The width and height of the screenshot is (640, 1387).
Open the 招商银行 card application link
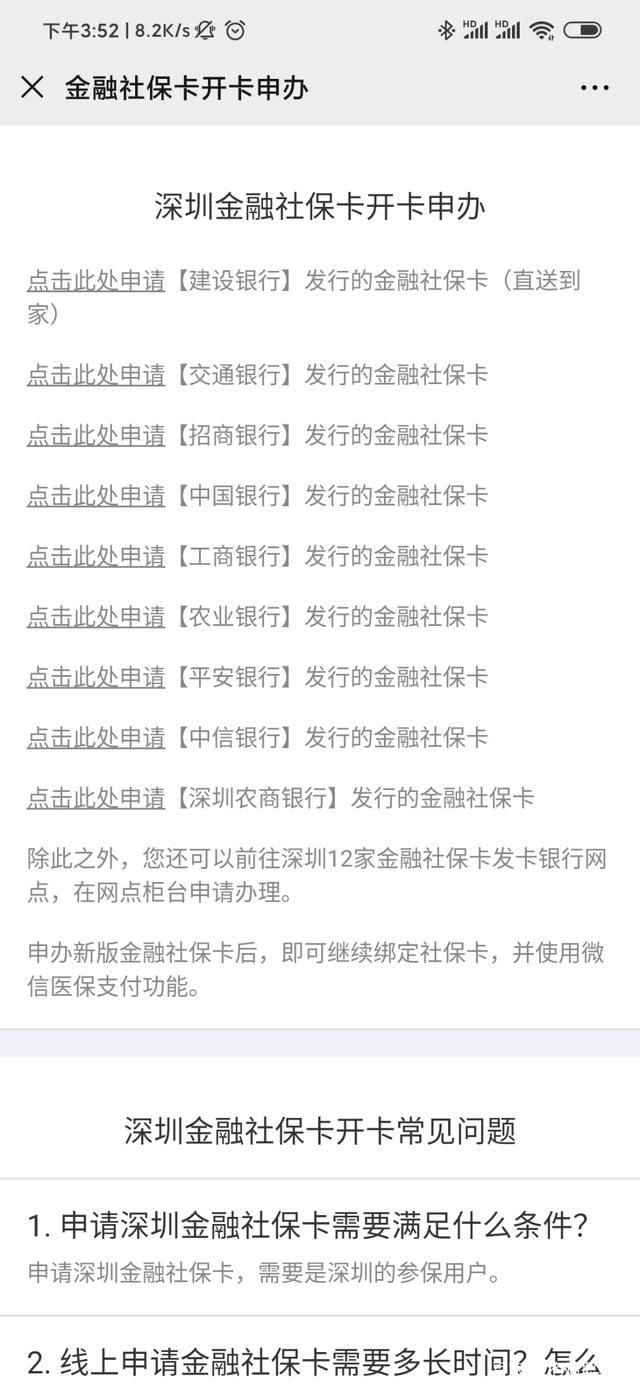96,435
